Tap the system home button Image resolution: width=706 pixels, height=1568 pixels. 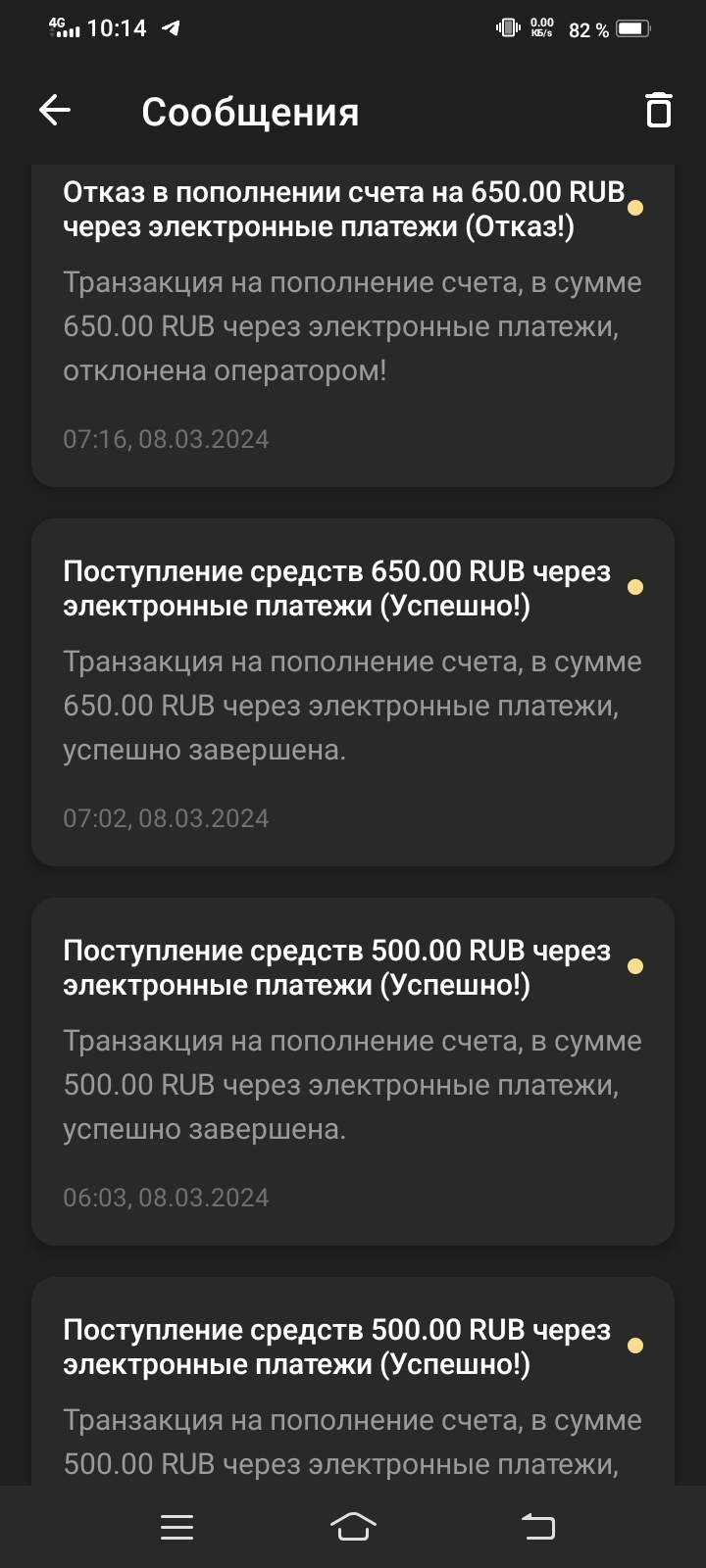353,1527
